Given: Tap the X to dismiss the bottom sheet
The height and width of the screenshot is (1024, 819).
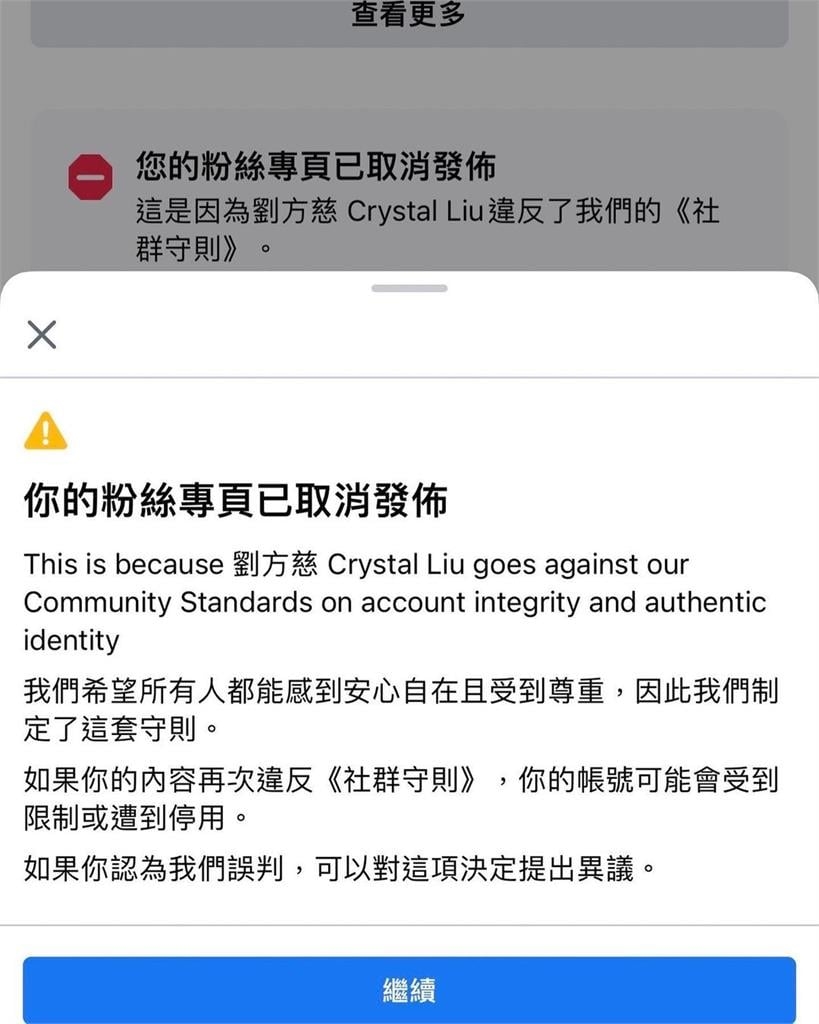Looking at the screenshot, I should [x=41, y=336].
